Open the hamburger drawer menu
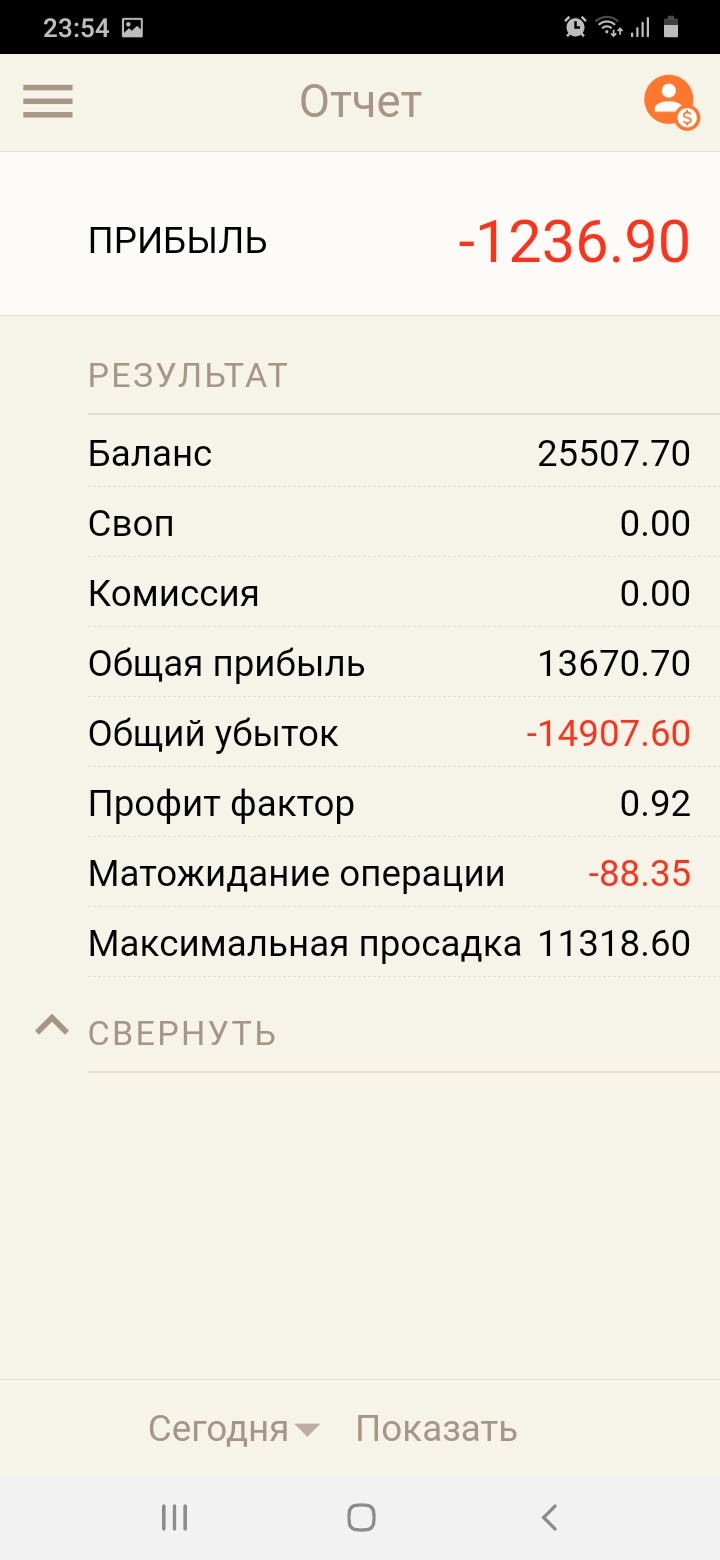The height and width of the screenshot is (1560, 720). pyautogui.click(x=48, y=101)
